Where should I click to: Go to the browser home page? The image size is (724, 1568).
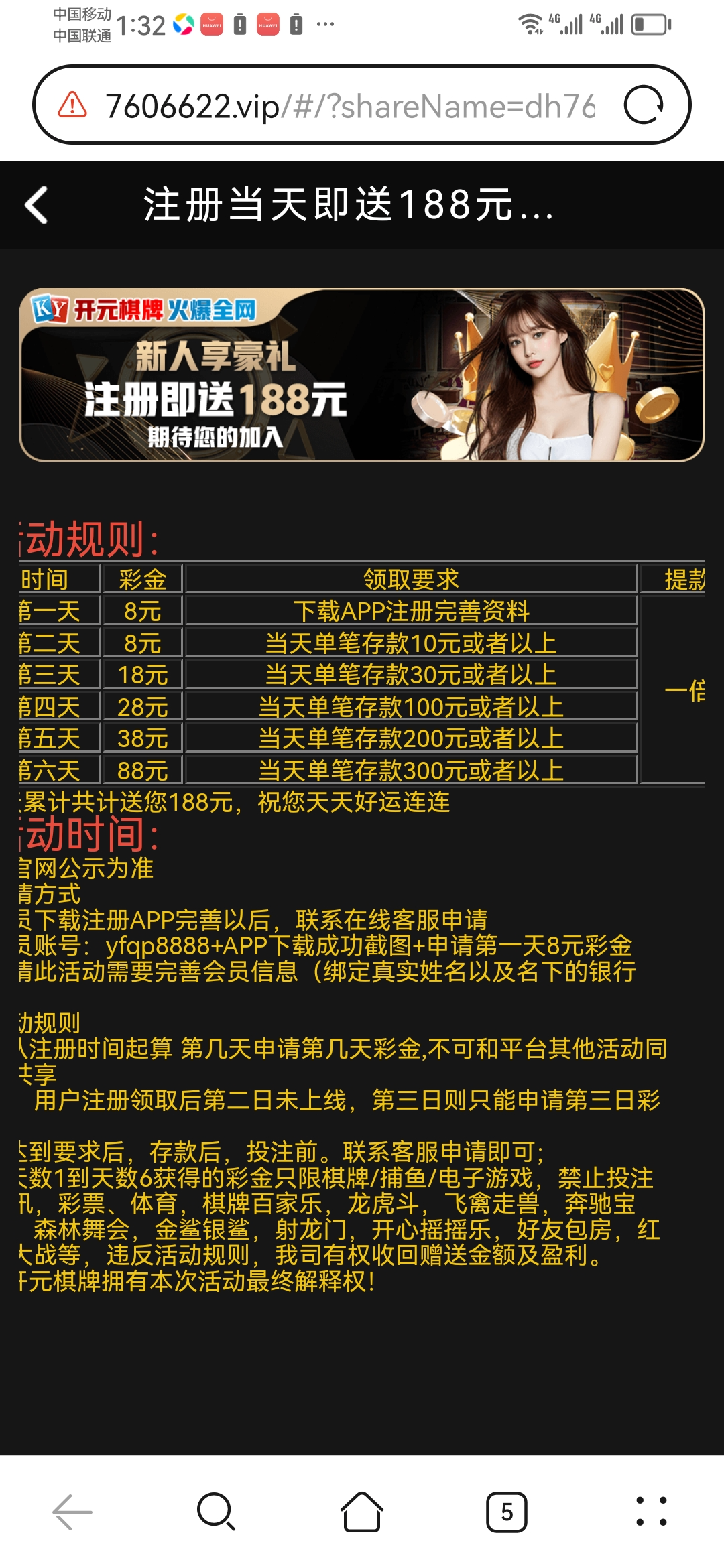[x=362, y=1512]
